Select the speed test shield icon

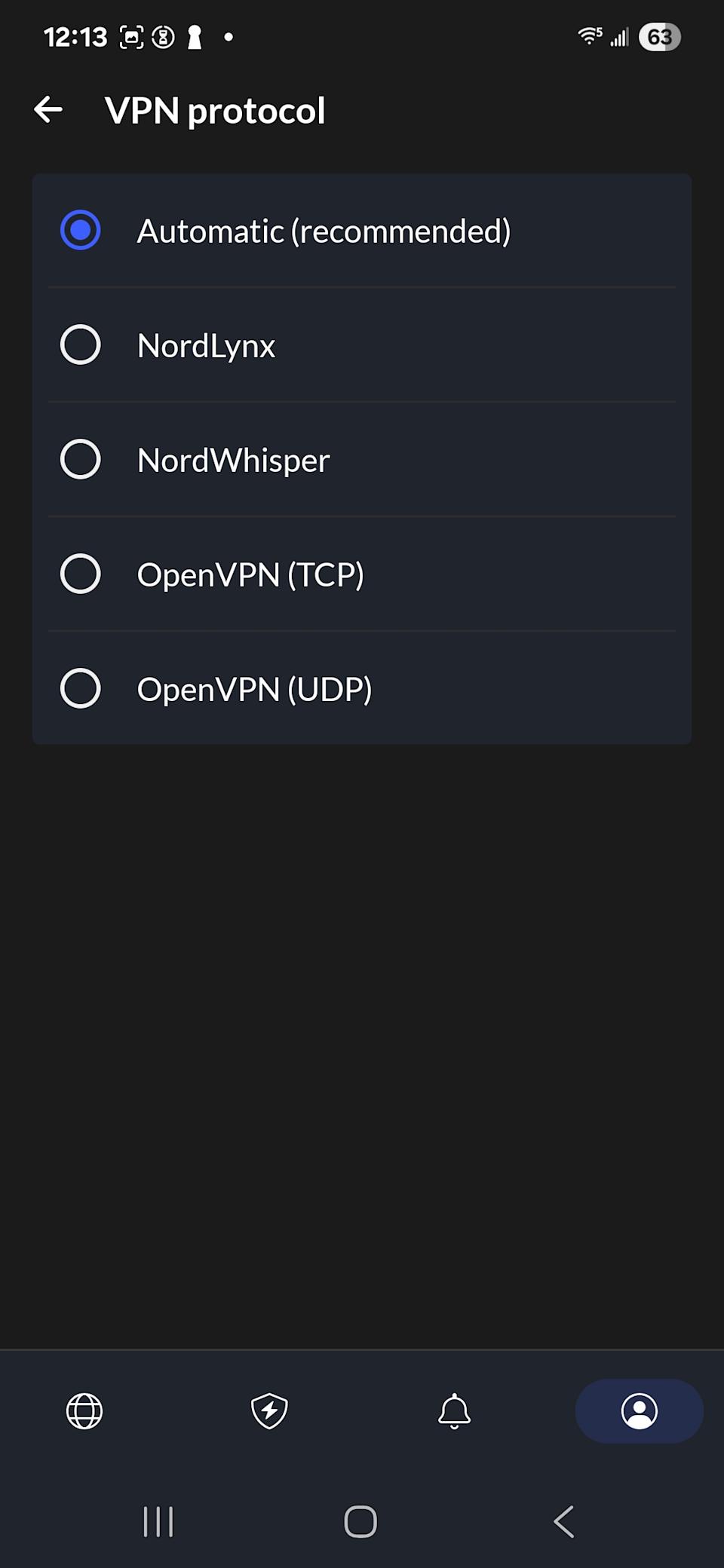click(268, 1411)
